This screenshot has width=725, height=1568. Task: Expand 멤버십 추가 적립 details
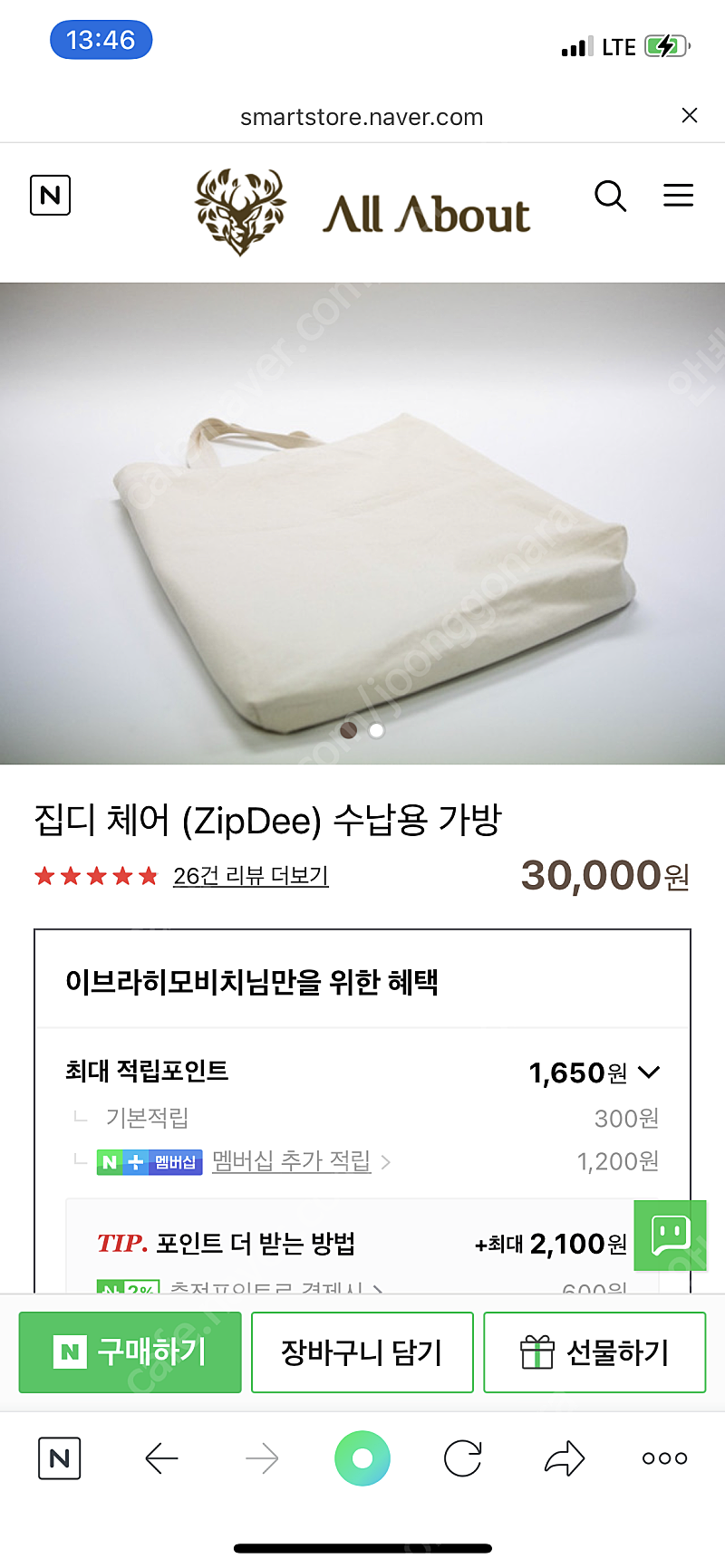tap(291, 1161)
